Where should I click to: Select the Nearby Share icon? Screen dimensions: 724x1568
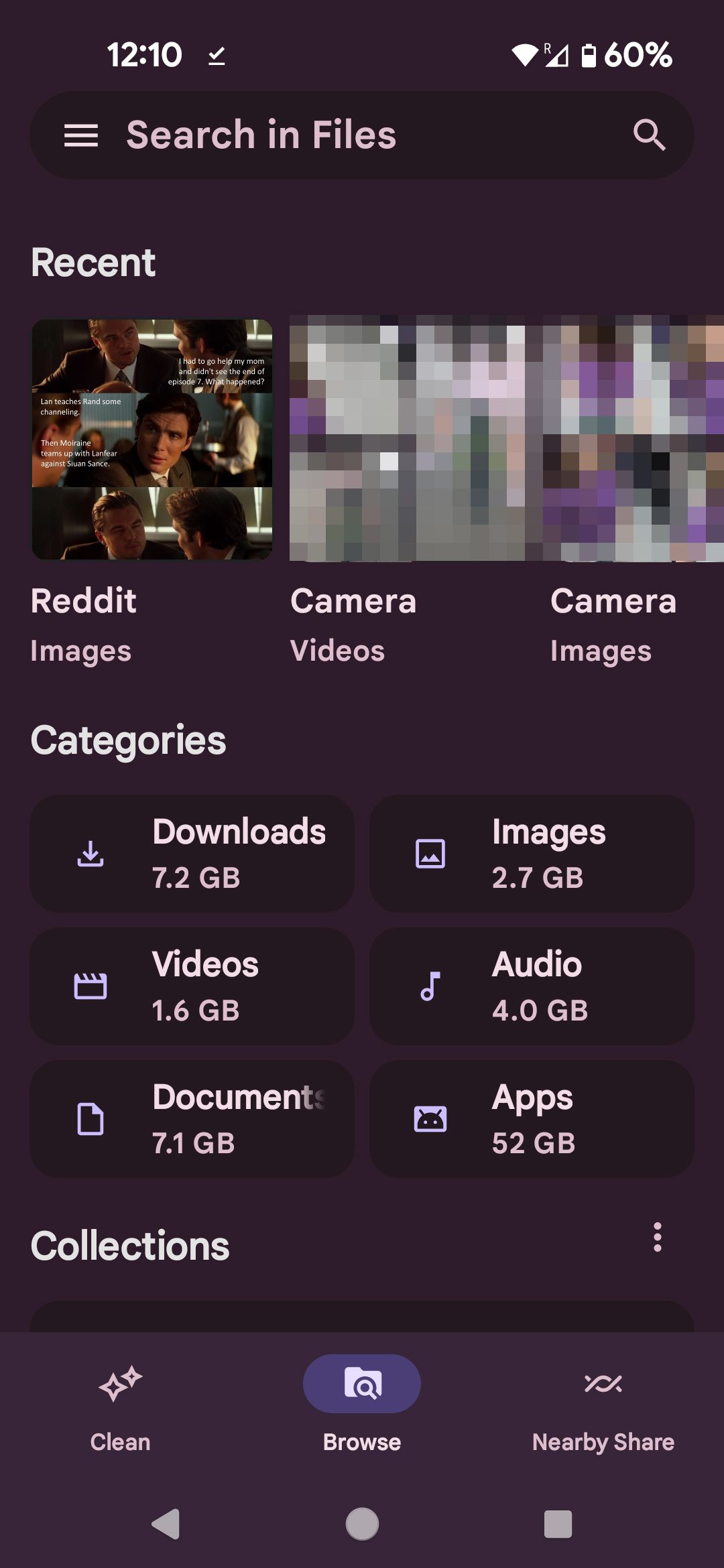tap(603, 1382)
